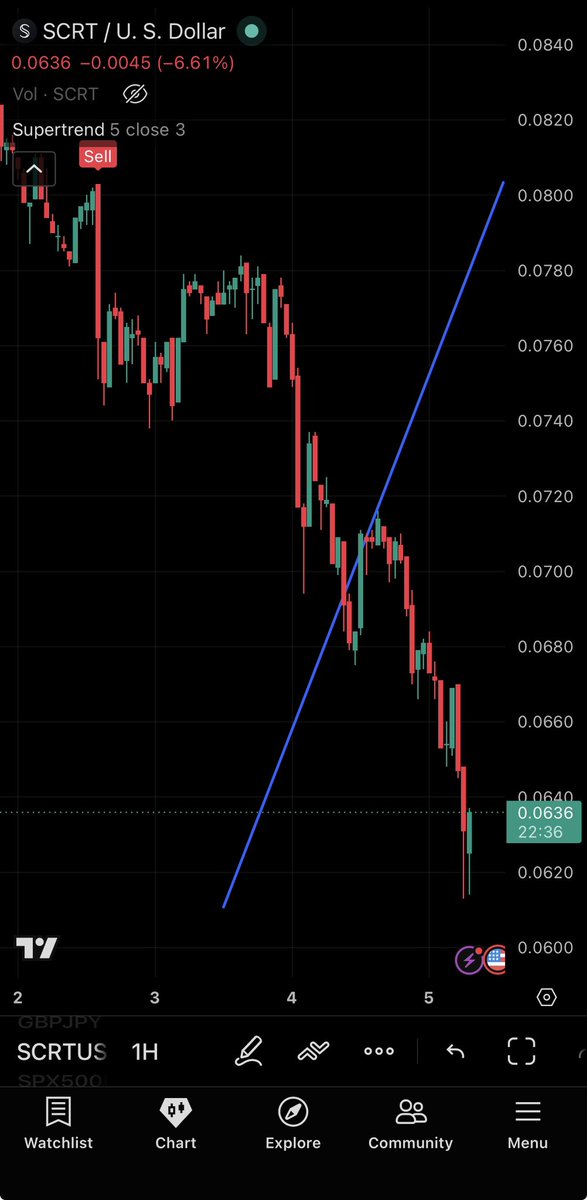Toggle the volume indicator visibility eye
This screenshot has height=1200, width=587.
(135, 94)
